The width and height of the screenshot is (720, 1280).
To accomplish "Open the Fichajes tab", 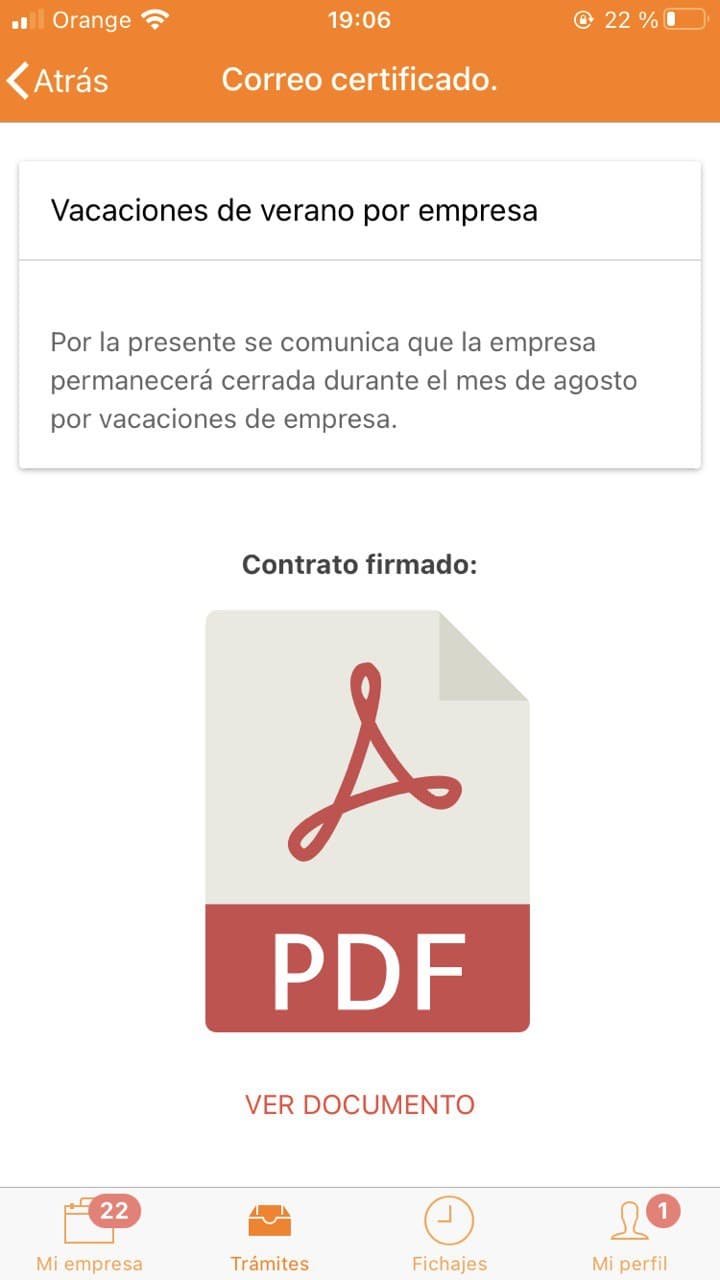I will [449, 1236].
